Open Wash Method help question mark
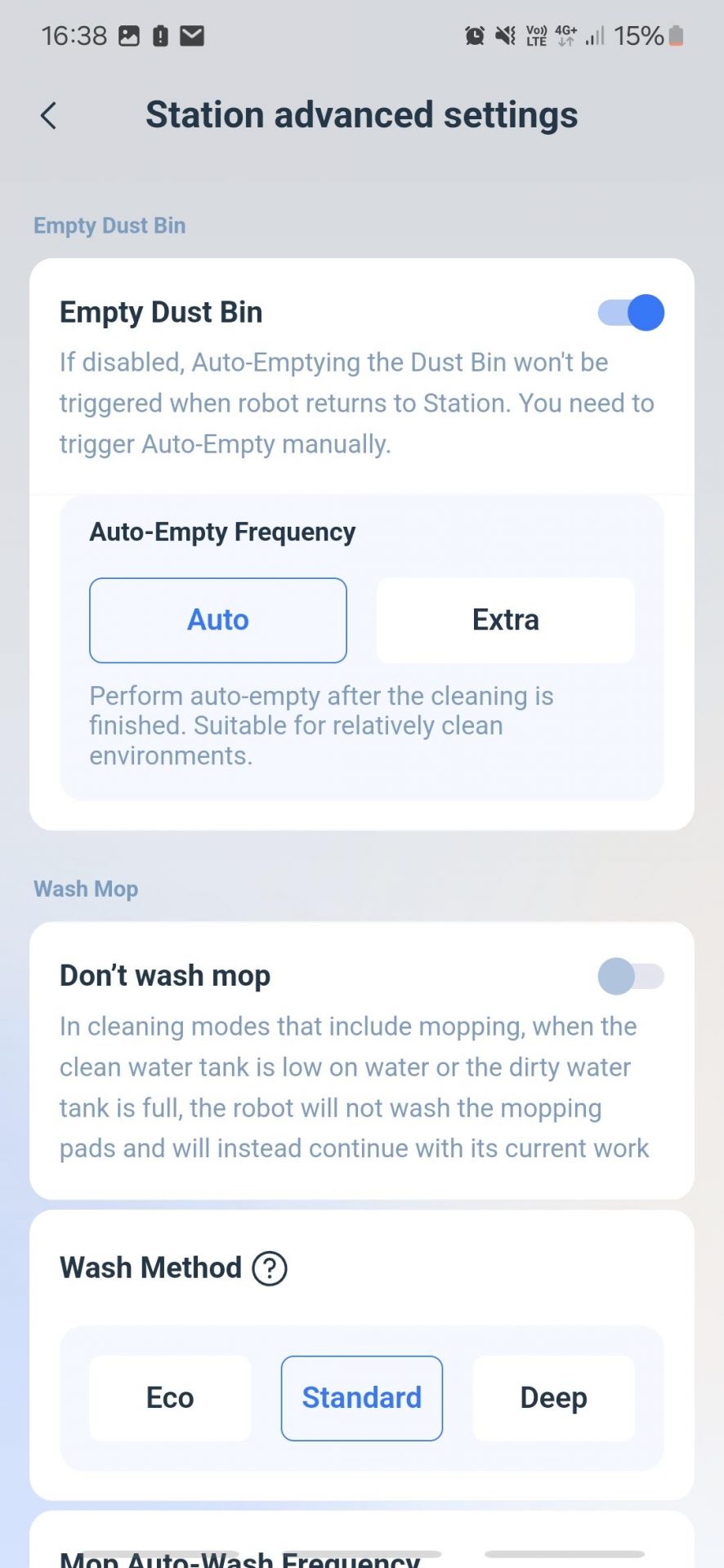 point(270,1268)
